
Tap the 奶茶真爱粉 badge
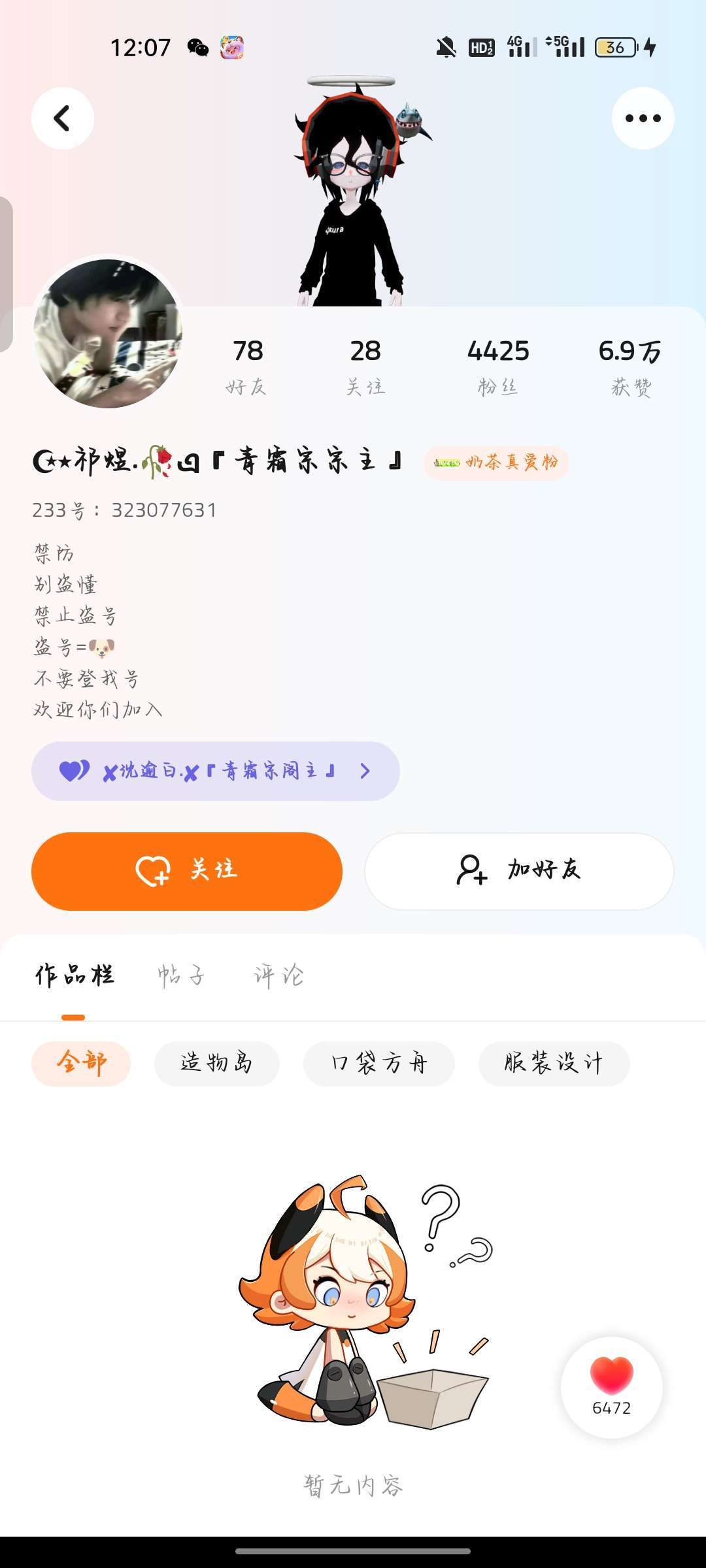[x=496, y=463]
